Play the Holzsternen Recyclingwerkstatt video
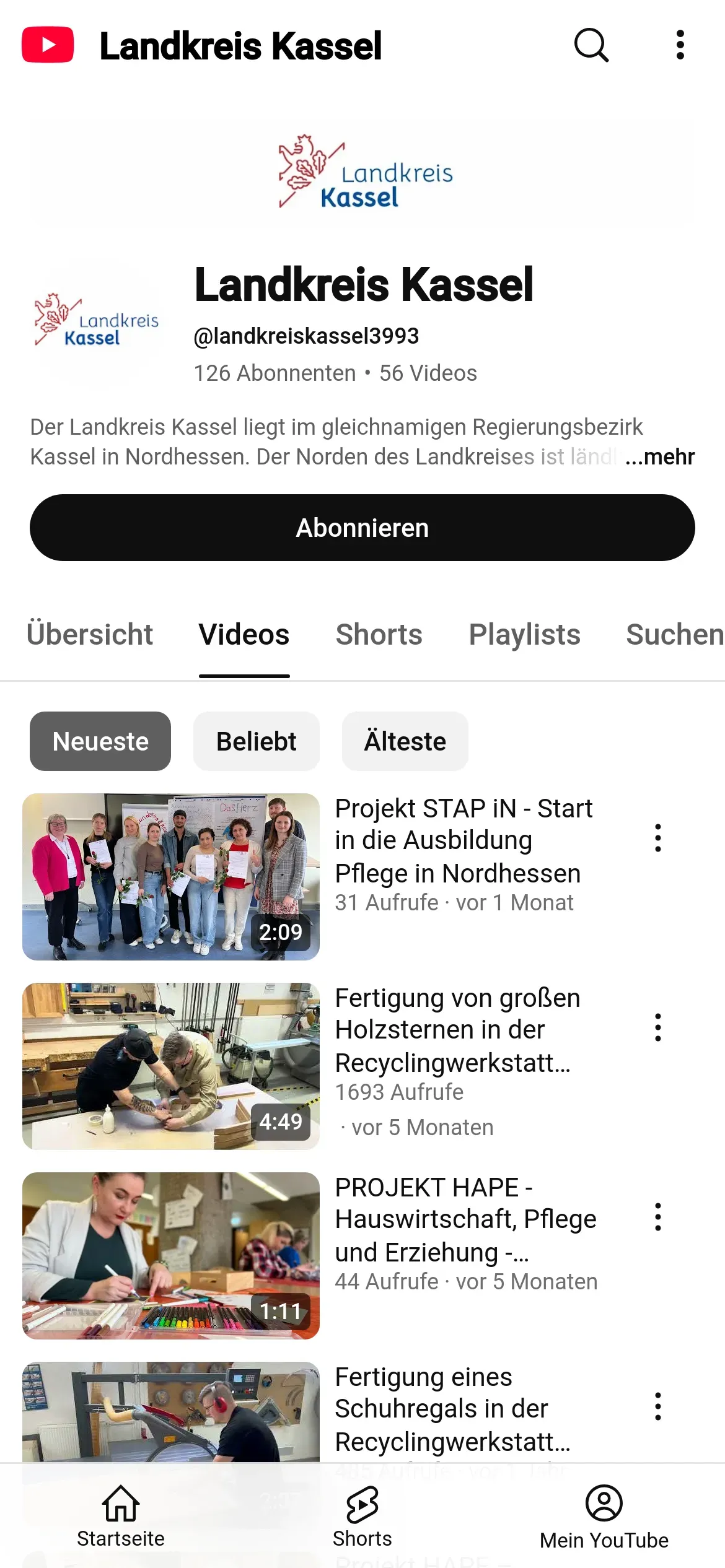This screenshot has width=725, height=1568. 171,1066
